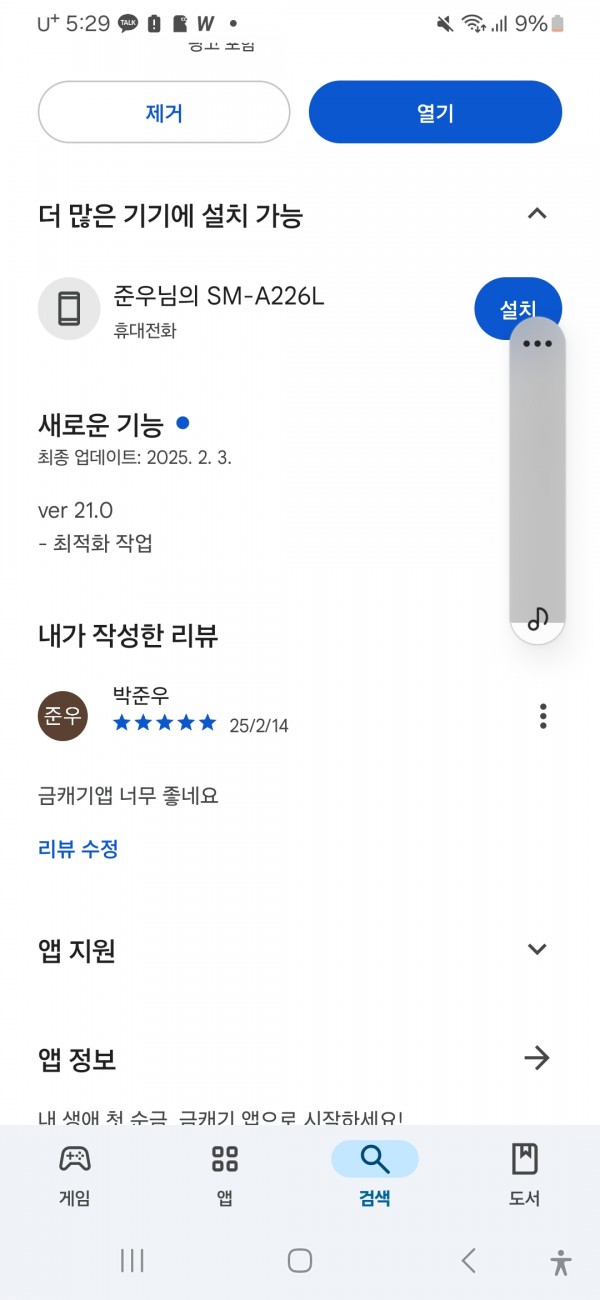Open the app with 열기 button
The height and width of the screenshot is (1300, 600).
435,112
